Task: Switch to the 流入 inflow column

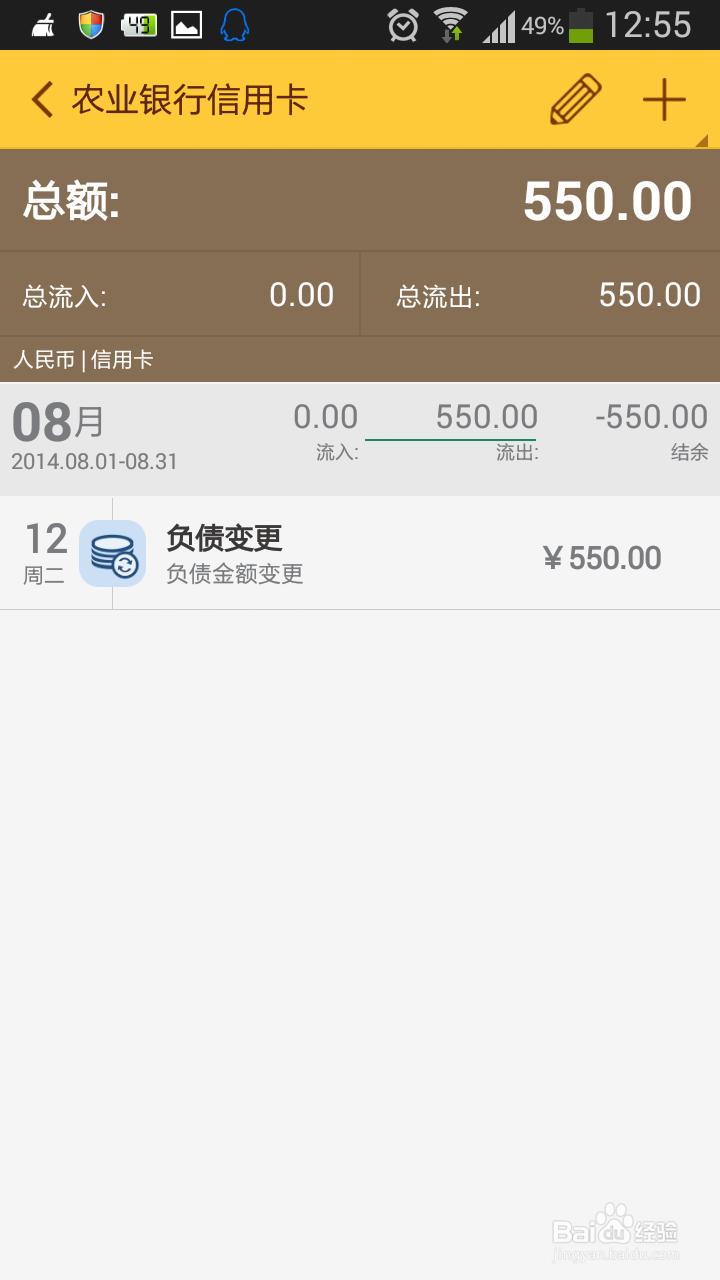Action: click(x=327, y=427)
